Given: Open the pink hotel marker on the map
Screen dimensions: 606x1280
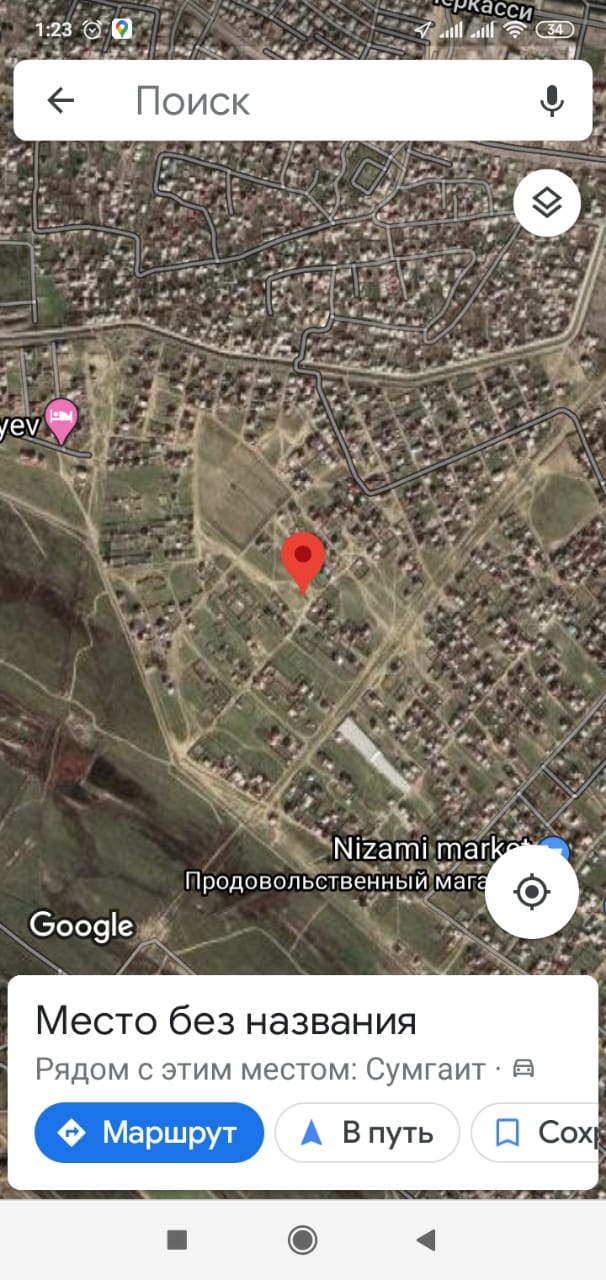Looking at the screenshot, I should (x=62, y=421).
